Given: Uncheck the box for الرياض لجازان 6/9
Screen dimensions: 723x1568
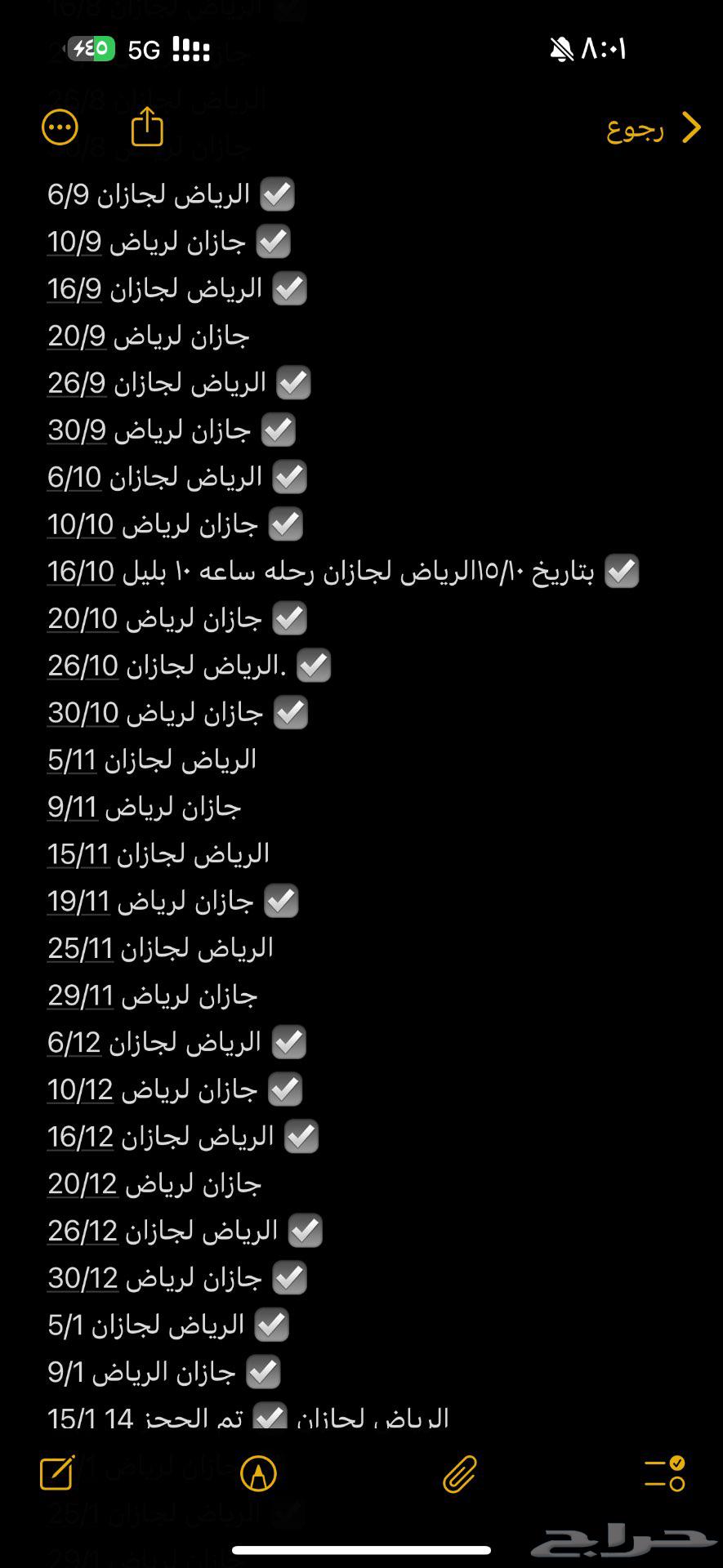Looking at the screenshot, I should [x=277, y=194].
